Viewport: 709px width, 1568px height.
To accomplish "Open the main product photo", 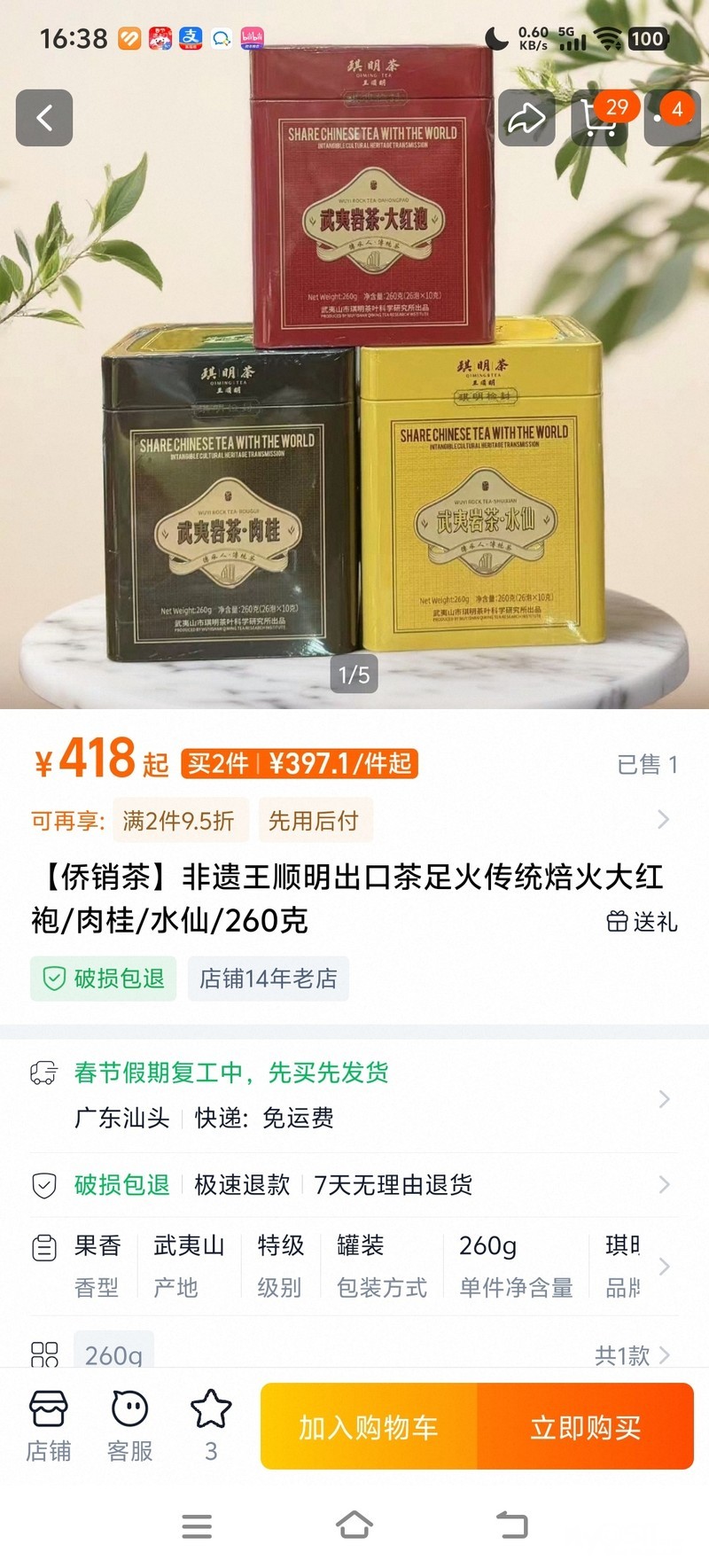I will point(354,399).
